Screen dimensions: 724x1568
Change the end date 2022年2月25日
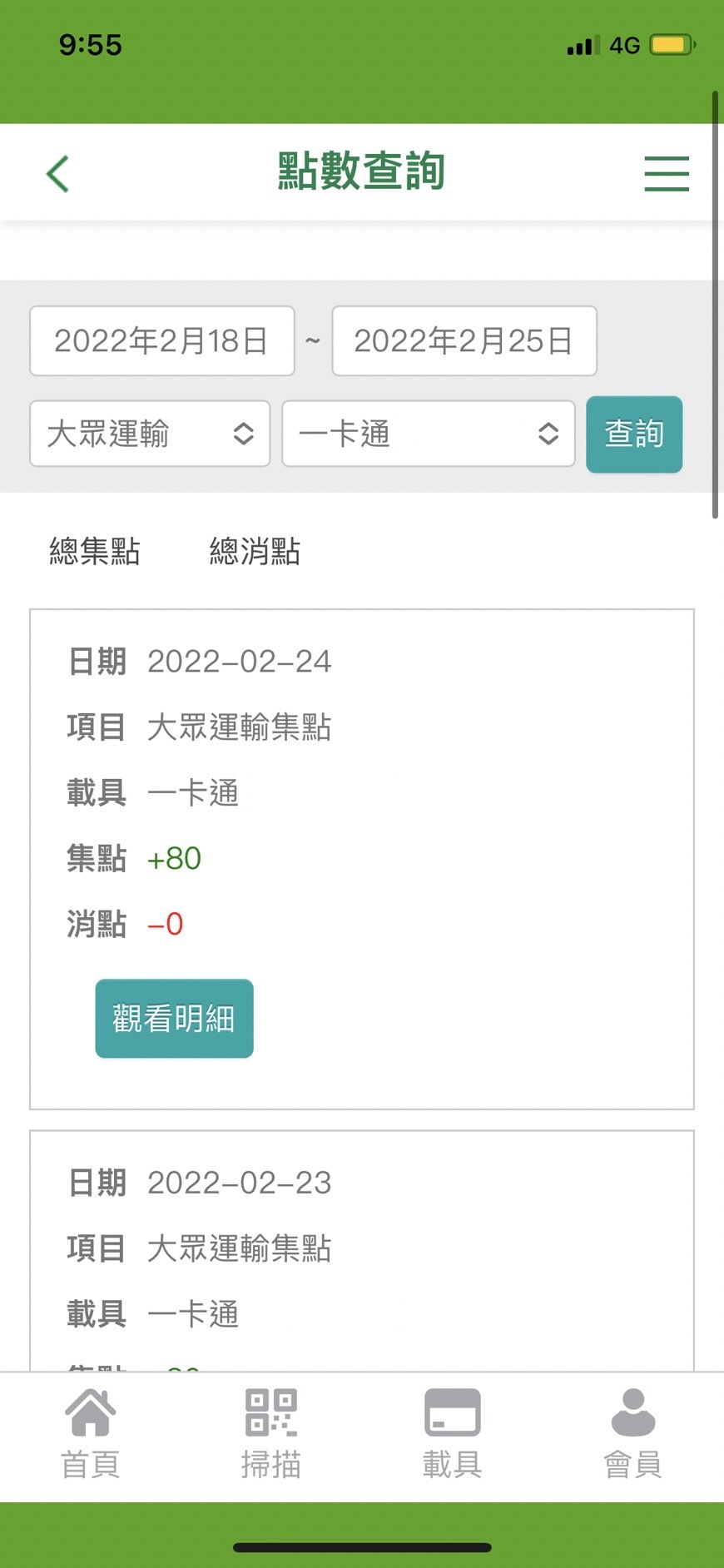point(464,341)
